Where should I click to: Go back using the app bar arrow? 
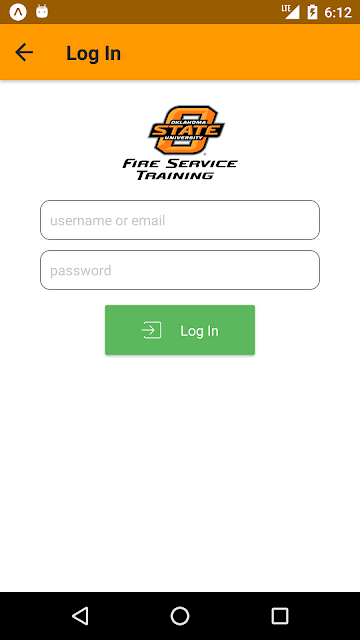click(x=24, y=53)
